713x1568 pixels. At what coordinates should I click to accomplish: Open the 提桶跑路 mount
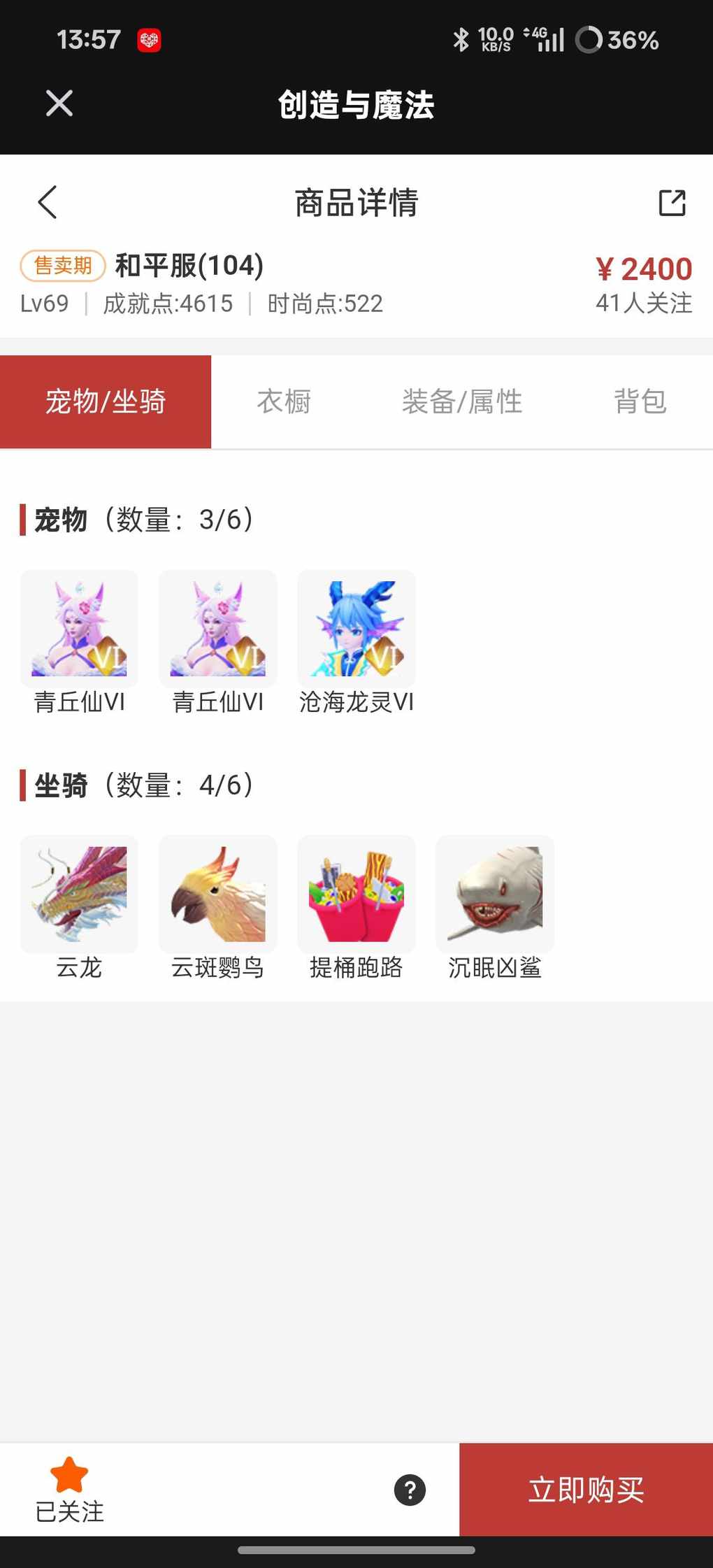point(356,895)
